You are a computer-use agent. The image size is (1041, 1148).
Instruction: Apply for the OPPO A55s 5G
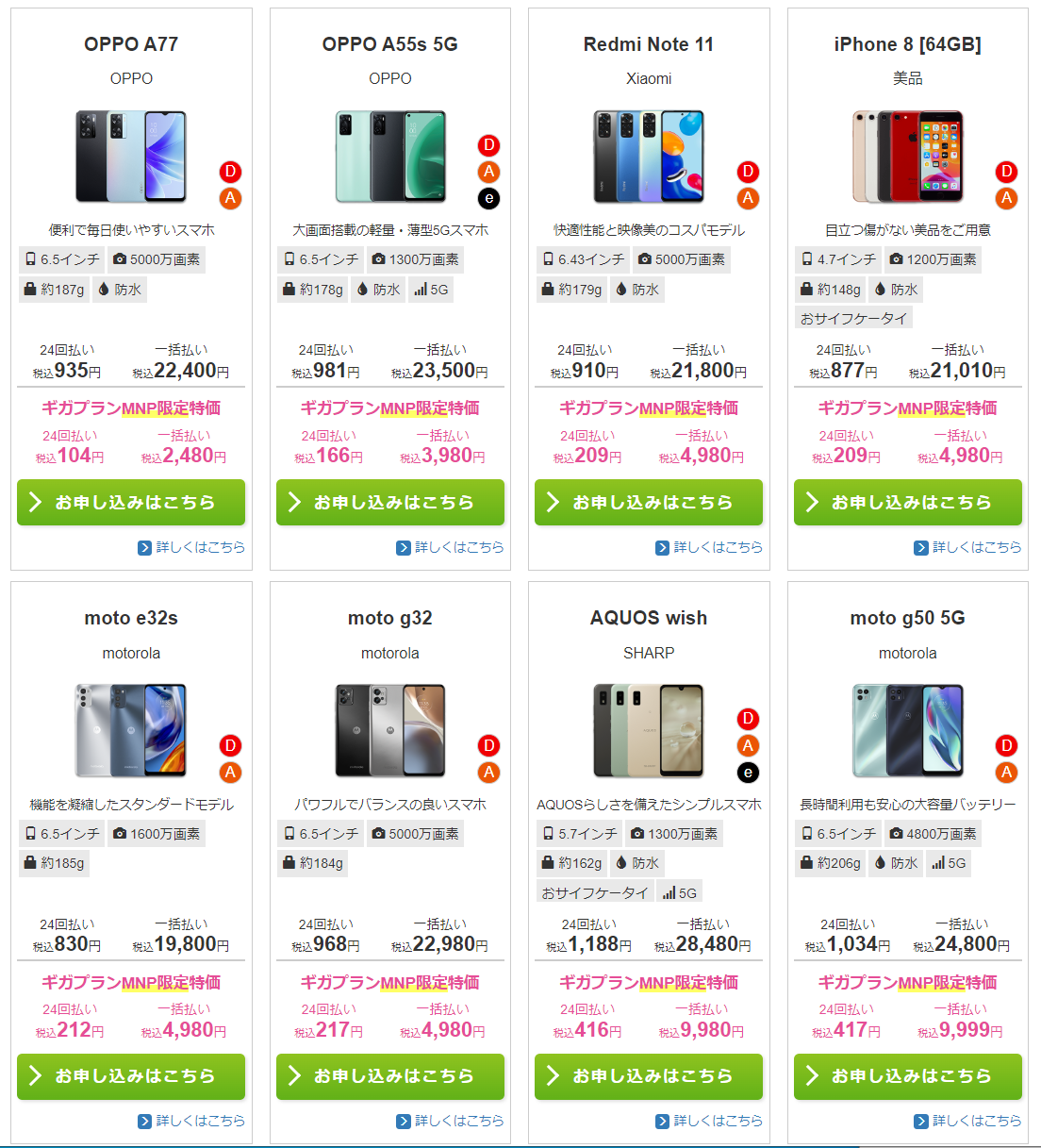pos(389,502)
